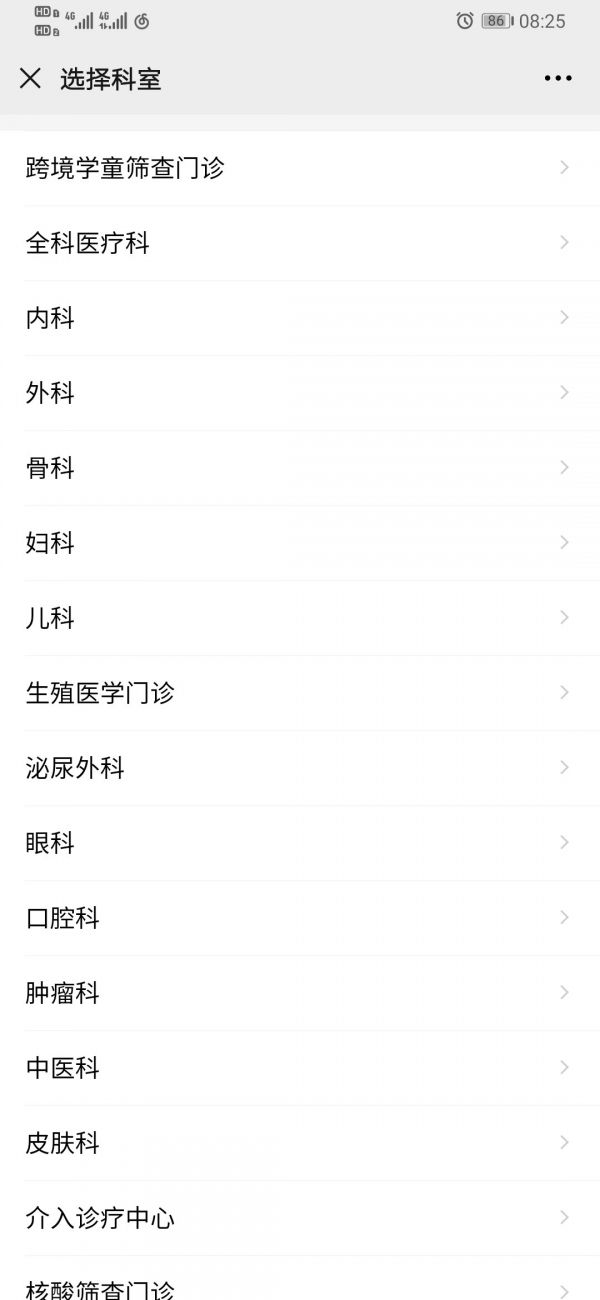Open 口腔科 department
The width and height of the screenshot is (600, 1300).
pyautogui.click(x=300, y=918)
